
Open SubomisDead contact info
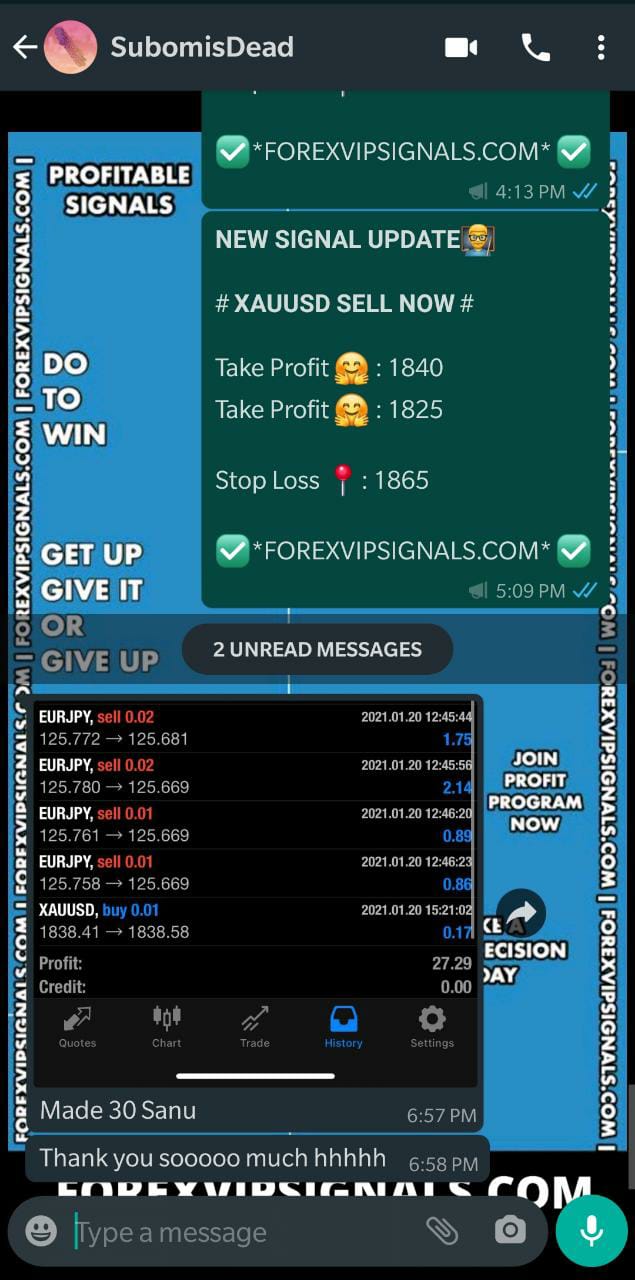(202, 47)
